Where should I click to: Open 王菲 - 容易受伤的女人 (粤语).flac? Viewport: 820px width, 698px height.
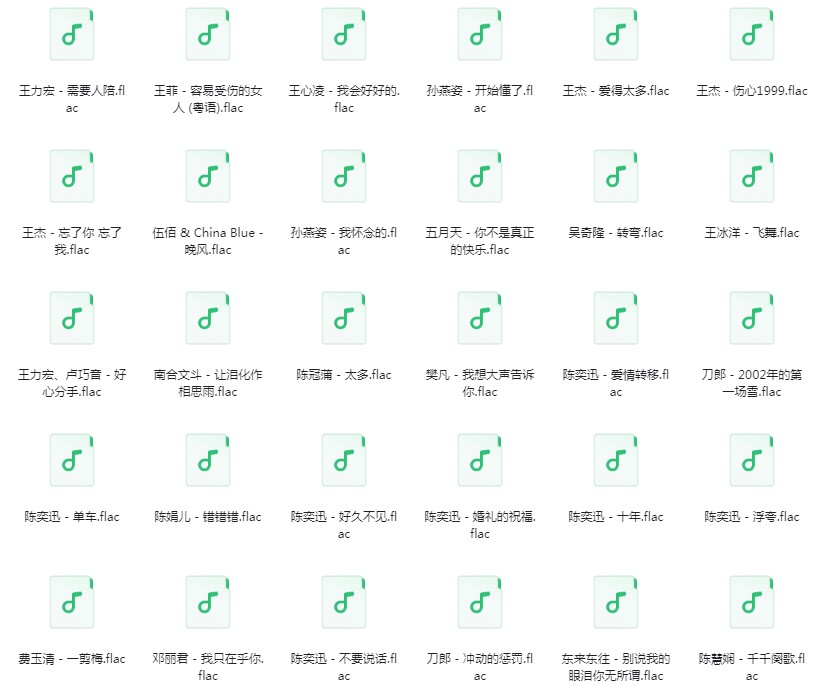(208, 35)
